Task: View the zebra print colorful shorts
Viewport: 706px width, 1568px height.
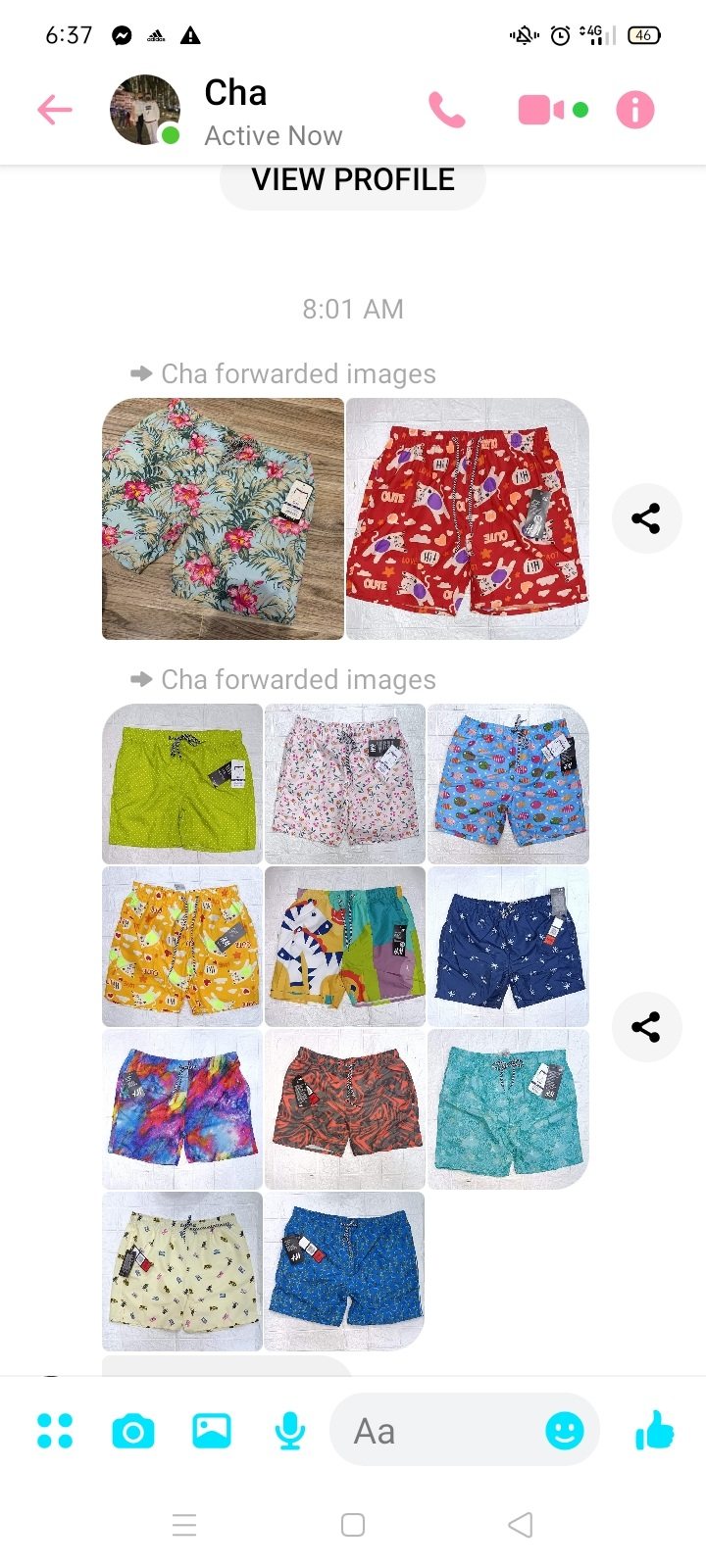Action: click(x=345, y=946)
